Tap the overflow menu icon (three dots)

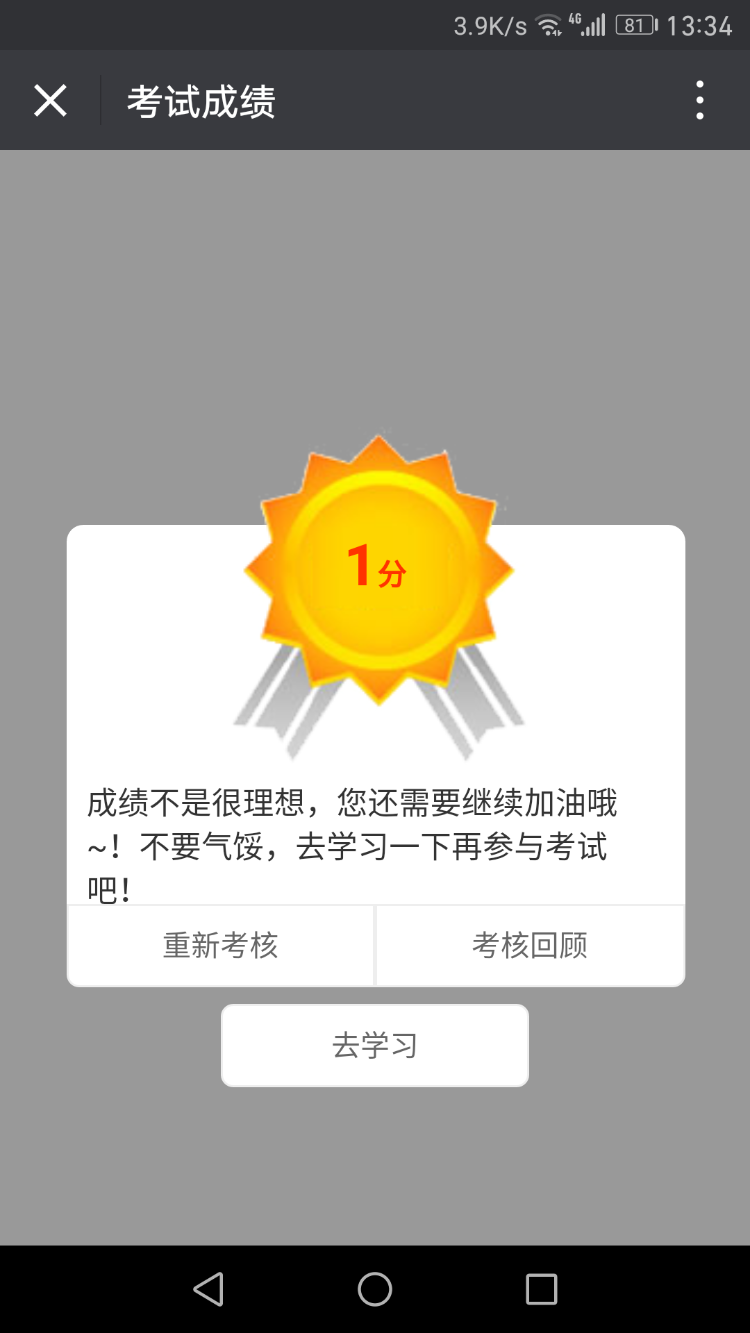pos(699,100)
